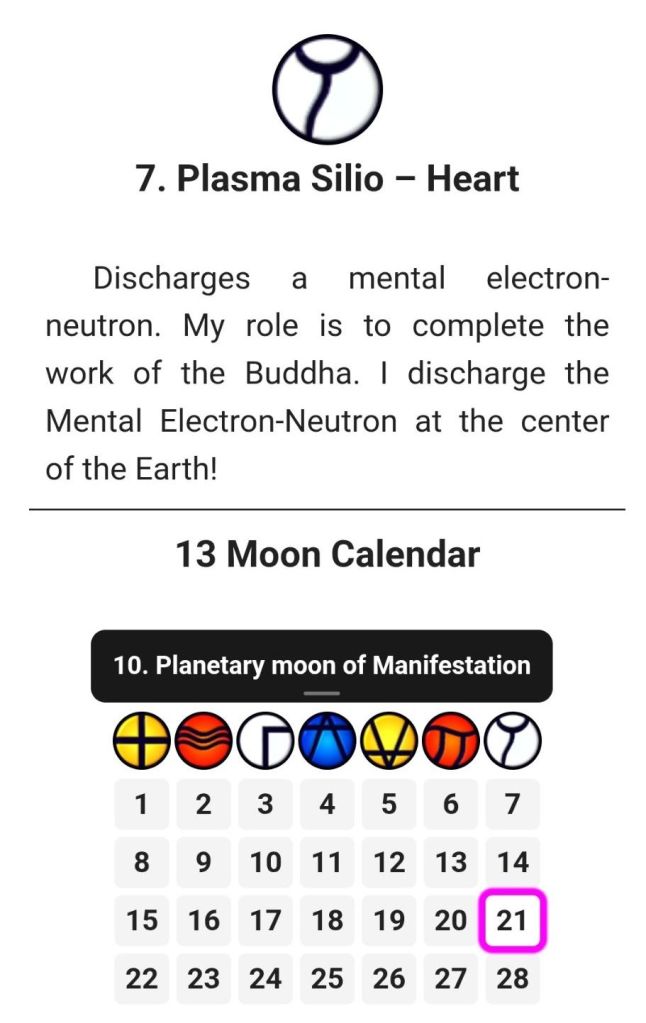
Task: Expand the Planetary moon of Manifestation selector
Action: tap(321, 666)
